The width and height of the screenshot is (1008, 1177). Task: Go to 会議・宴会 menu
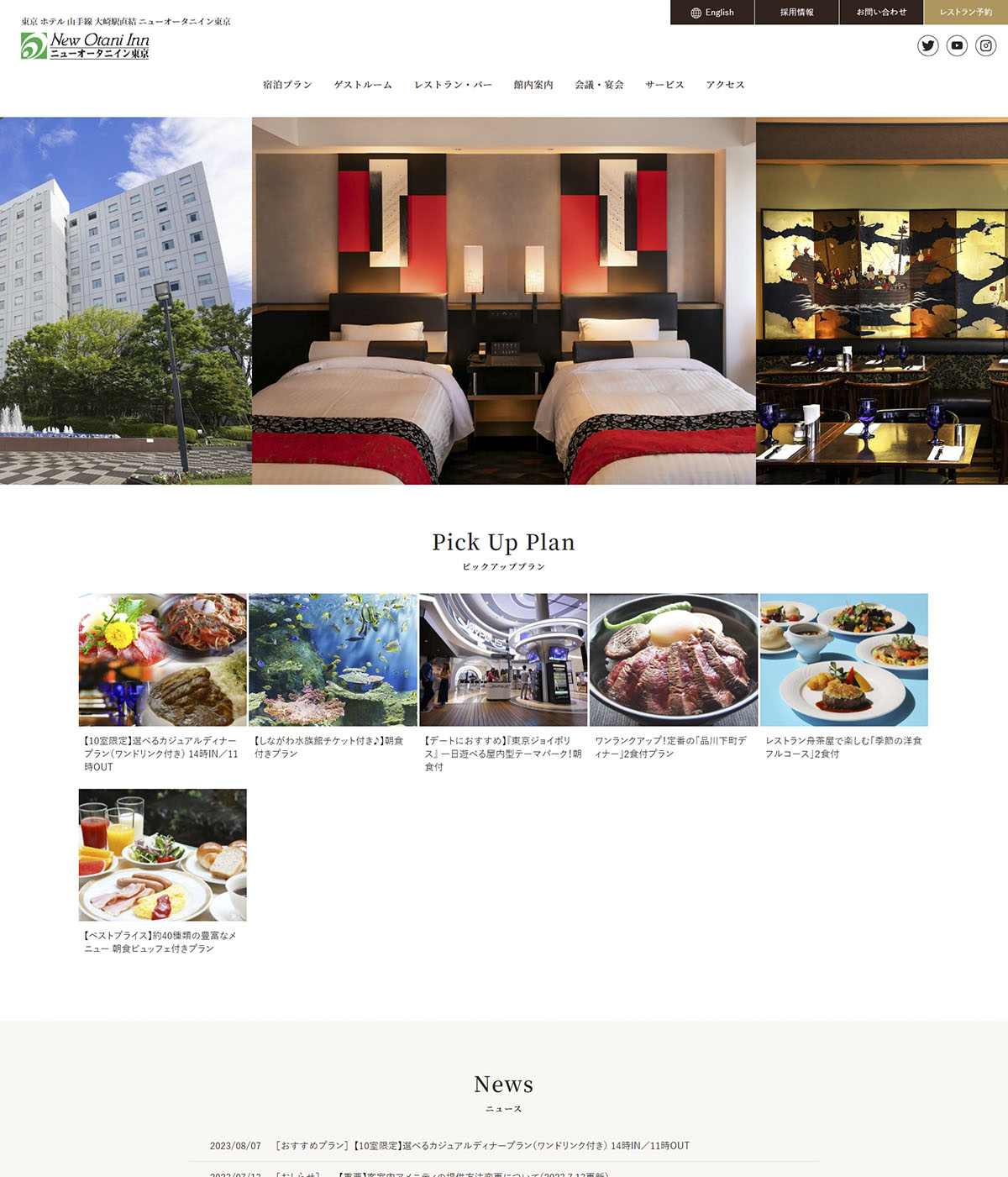[599, 85]
